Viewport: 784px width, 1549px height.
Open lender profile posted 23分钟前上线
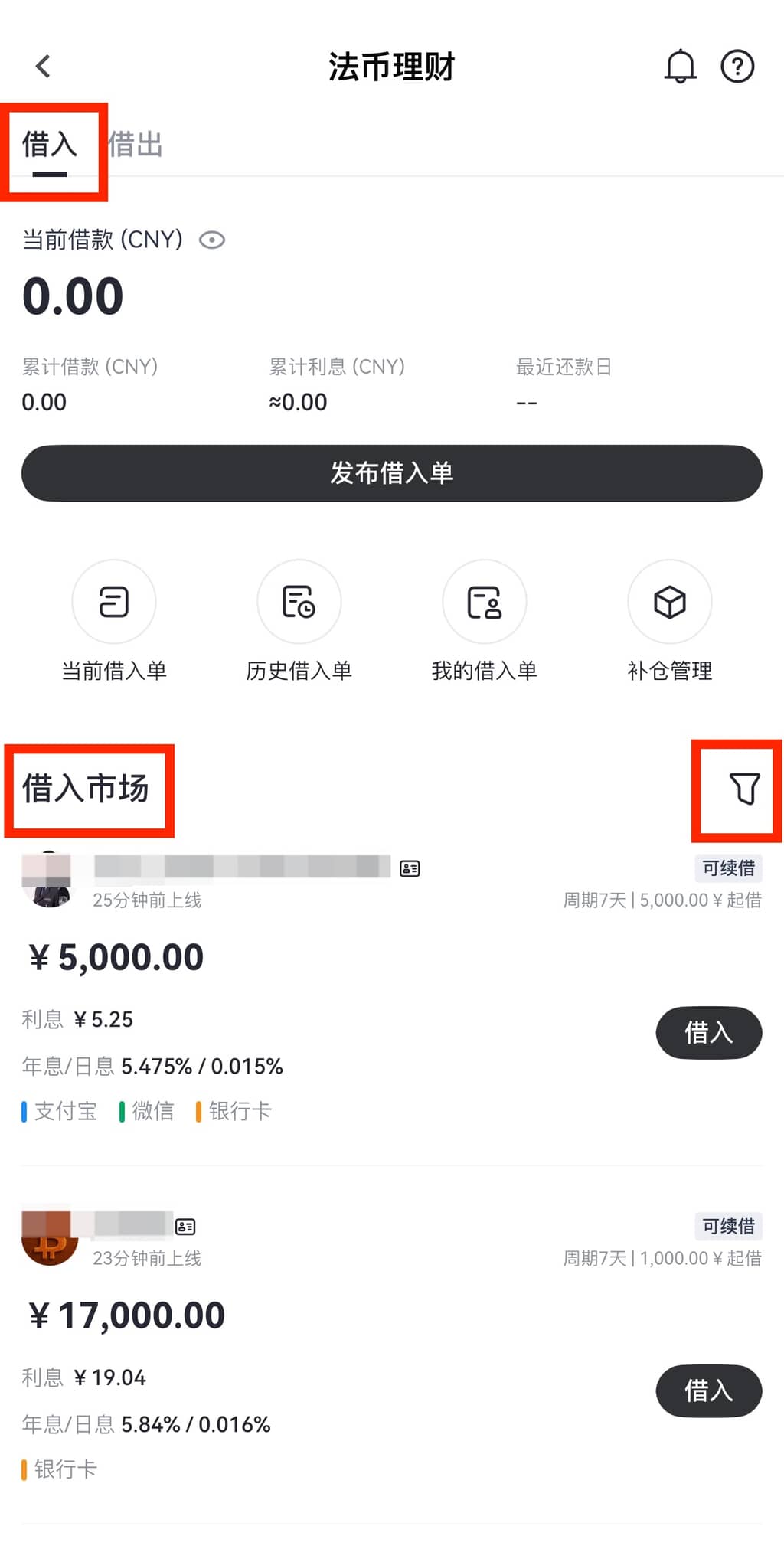coord(49,1238)
